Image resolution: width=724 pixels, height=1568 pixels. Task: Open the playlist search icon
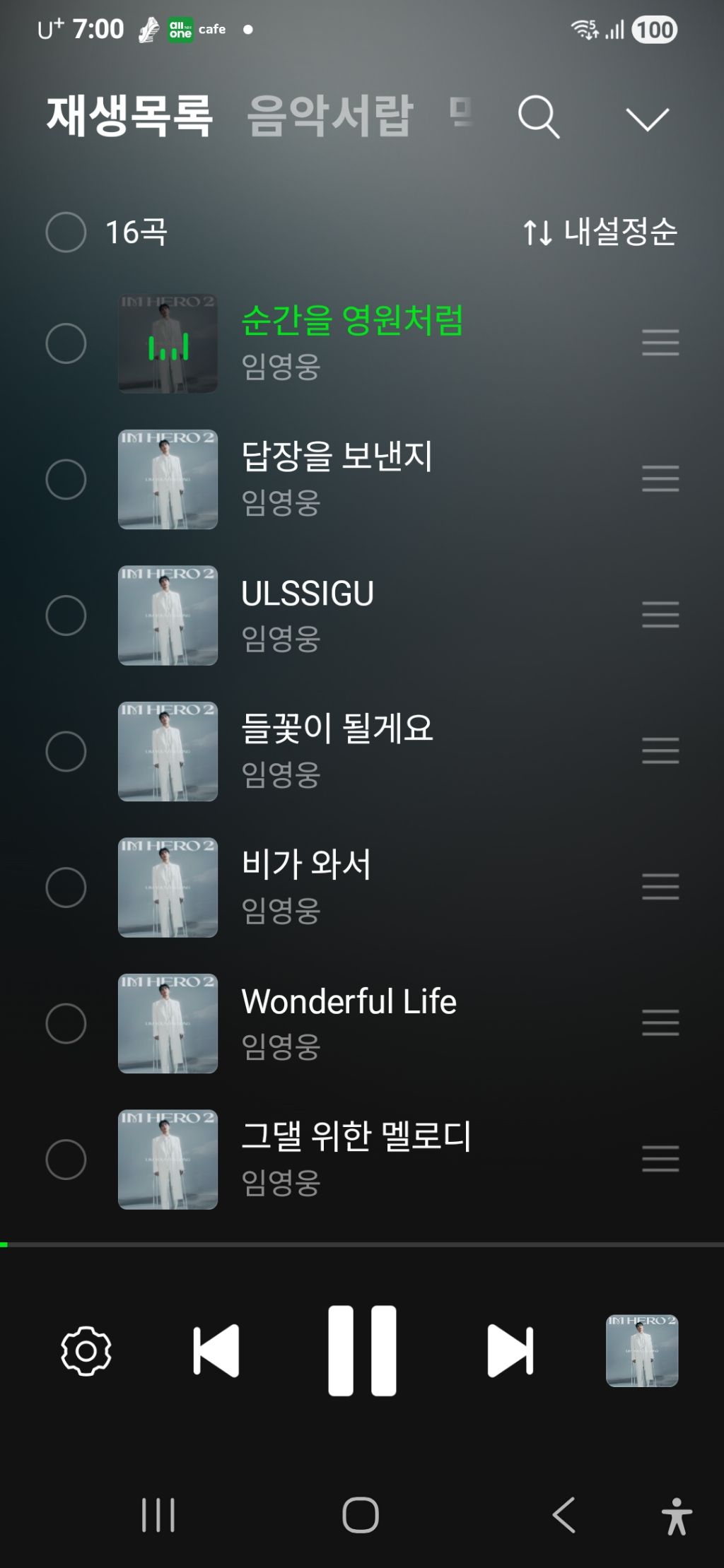point(539,117)
